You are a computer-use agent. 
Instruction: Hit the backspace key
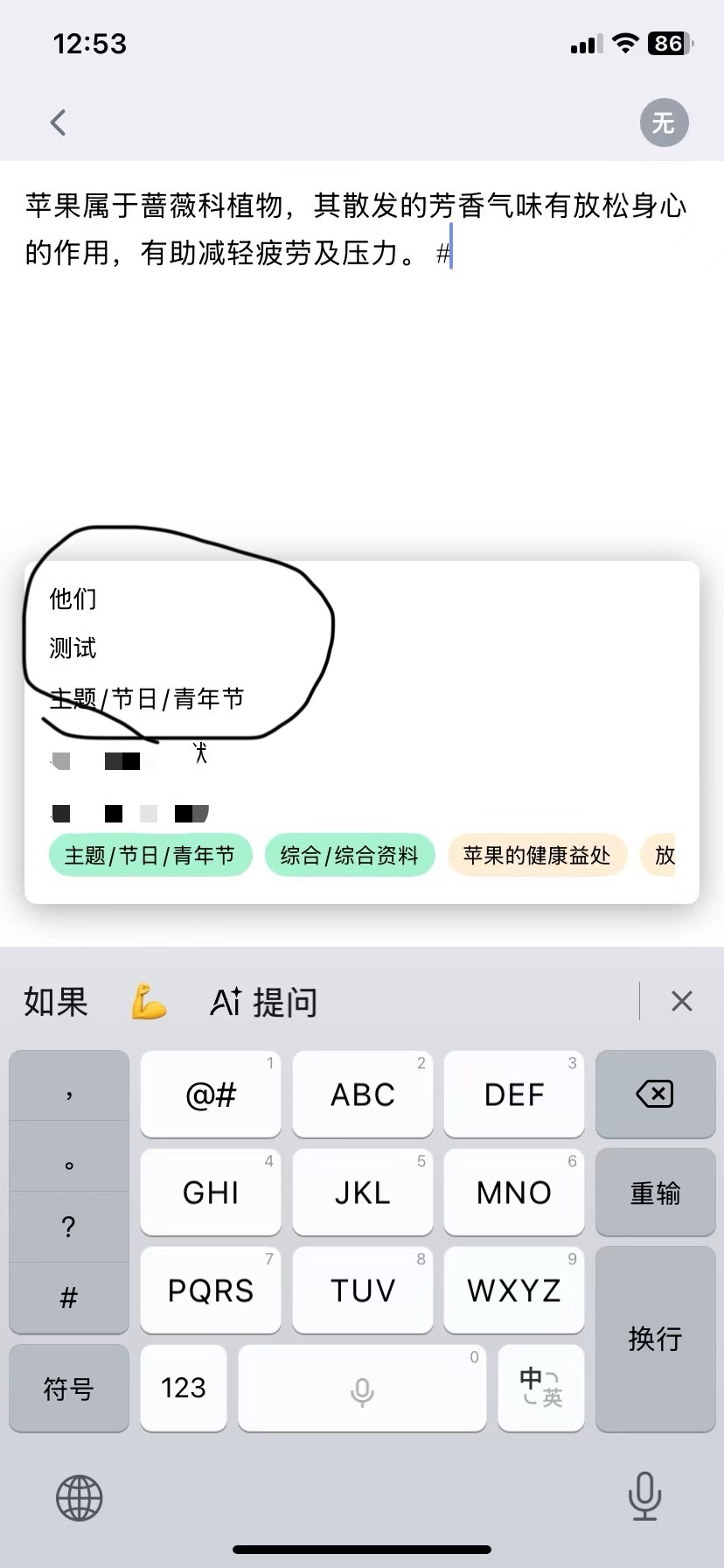[x=655, y=1094]
